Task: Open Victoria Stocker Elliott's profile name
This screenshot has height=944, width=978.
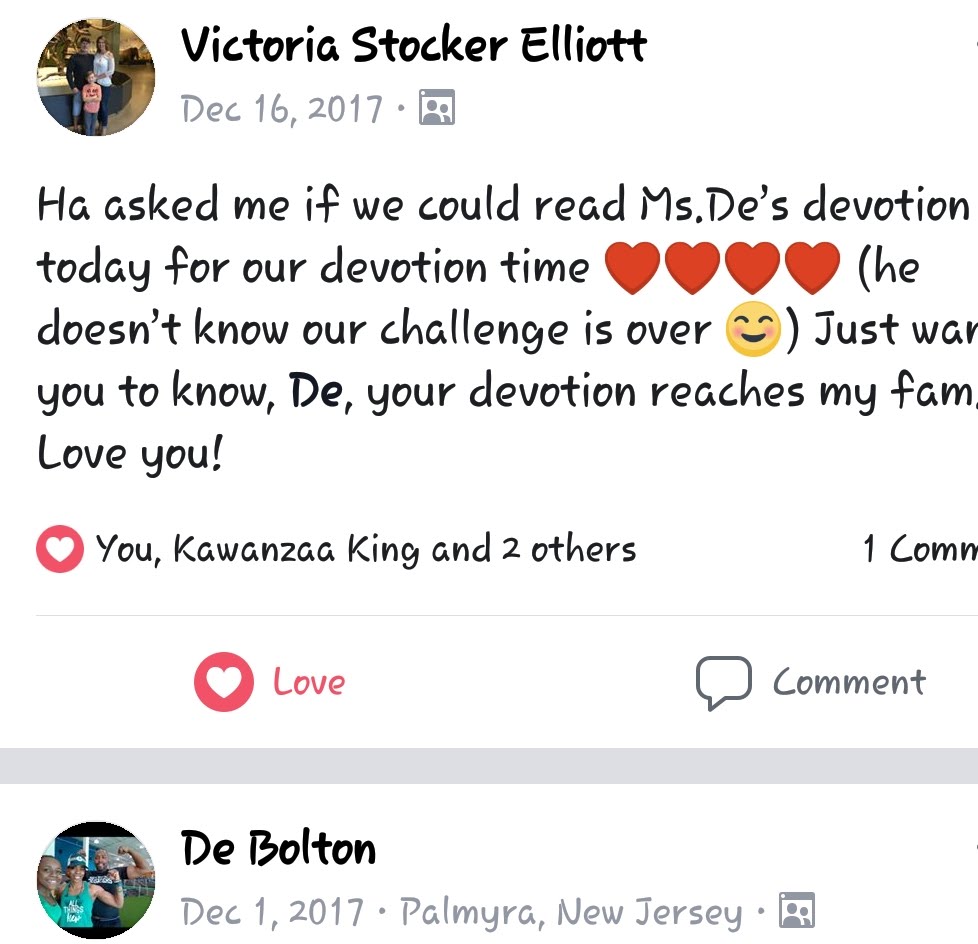Action: 413,45
